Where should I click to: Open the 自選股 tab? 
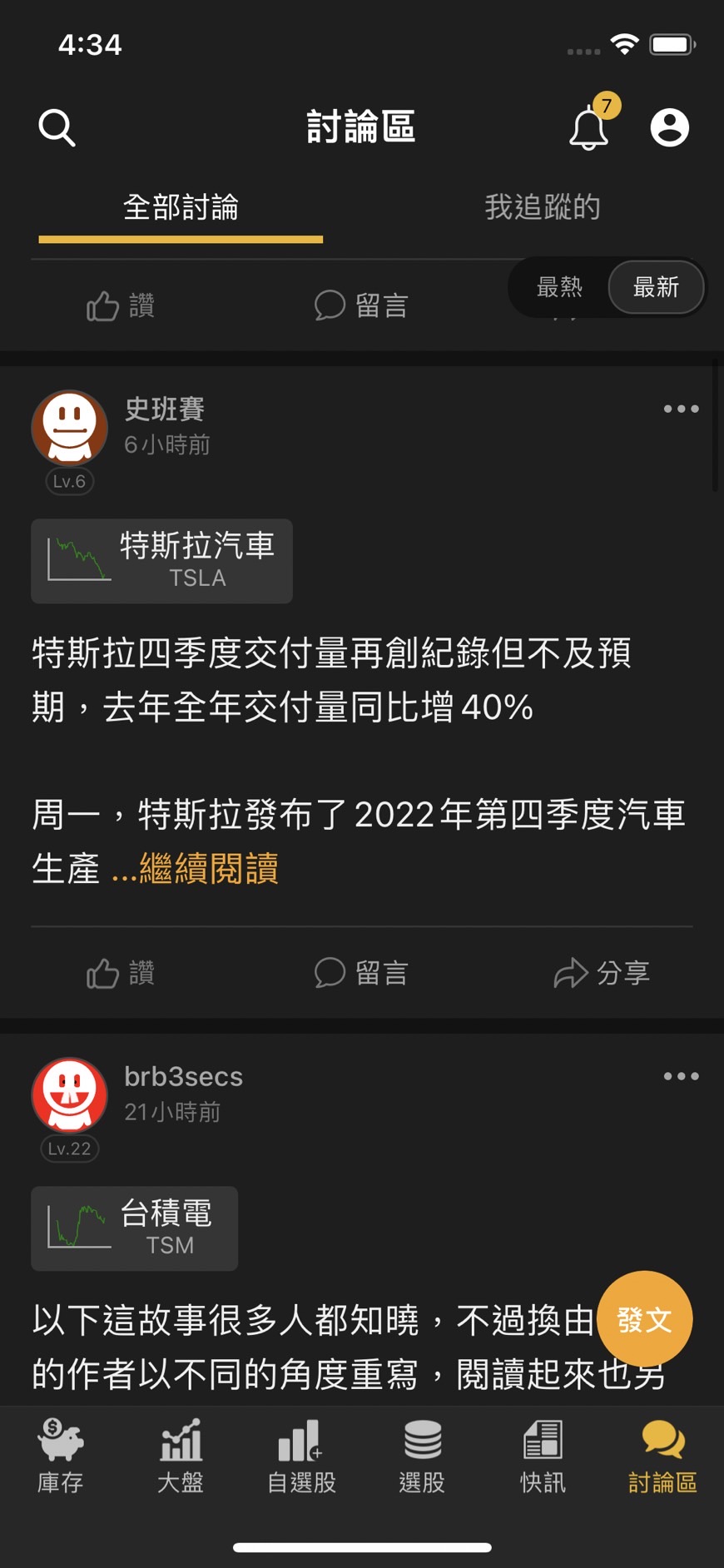click(301, 1456)
